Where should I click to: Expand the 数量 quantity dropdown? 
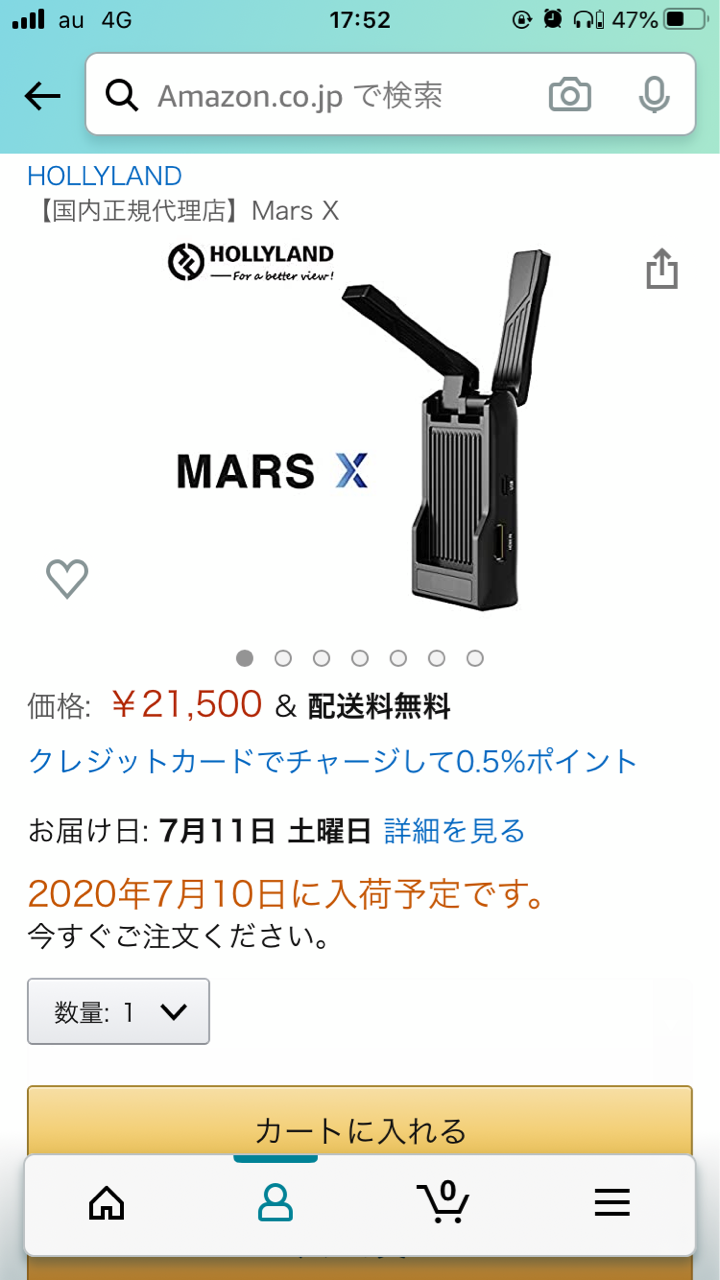click(118, 1012)
